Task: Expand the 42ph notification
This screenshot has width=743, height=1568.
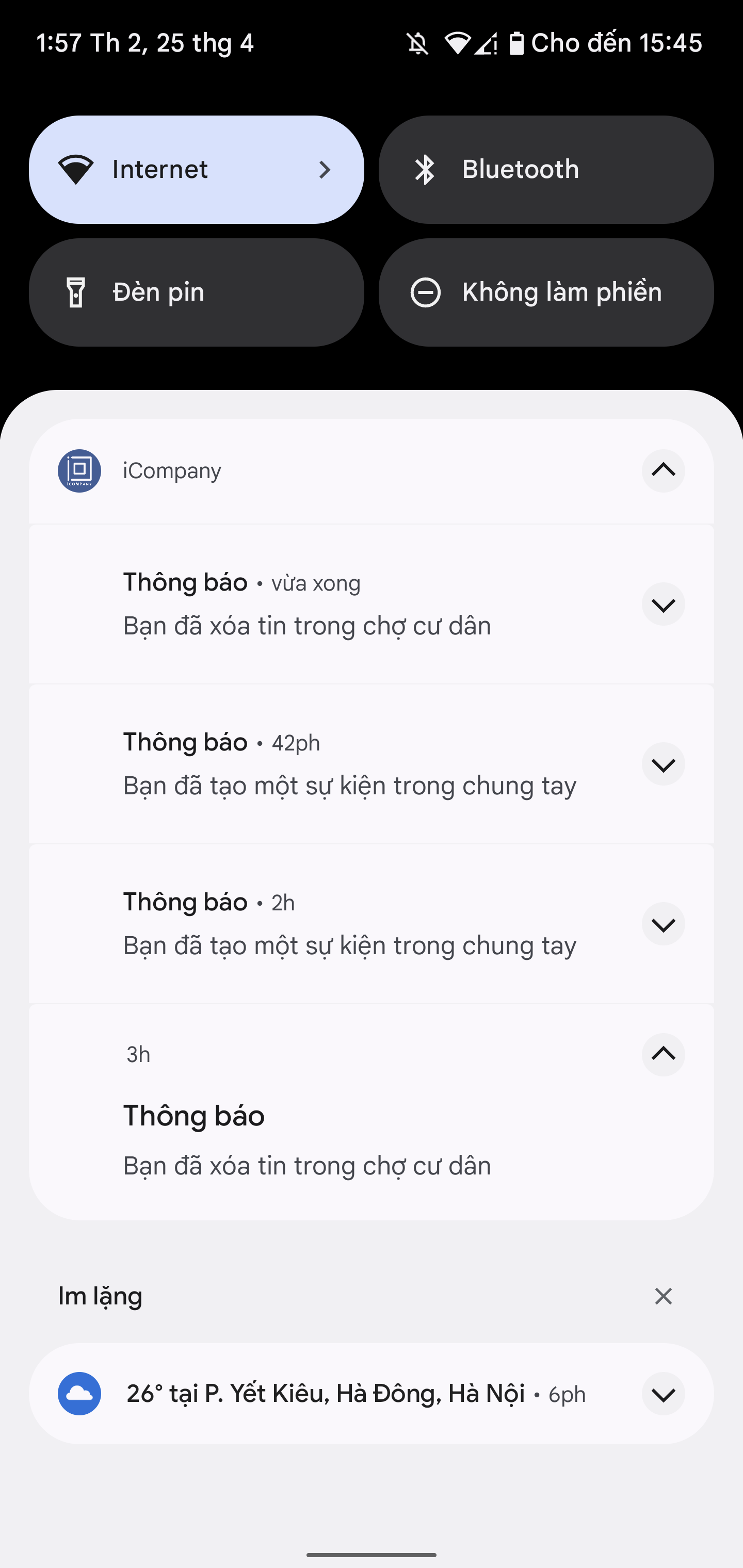Action: (663, 764)
